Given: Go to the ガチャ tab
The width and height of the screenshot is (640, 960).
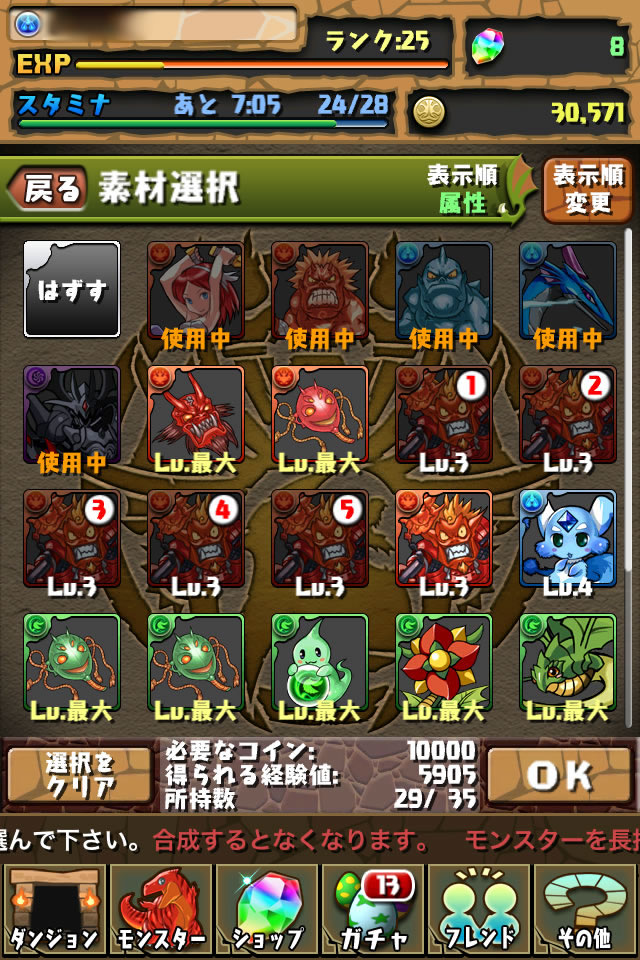Looking at the screenshot, I should (373, 910).
